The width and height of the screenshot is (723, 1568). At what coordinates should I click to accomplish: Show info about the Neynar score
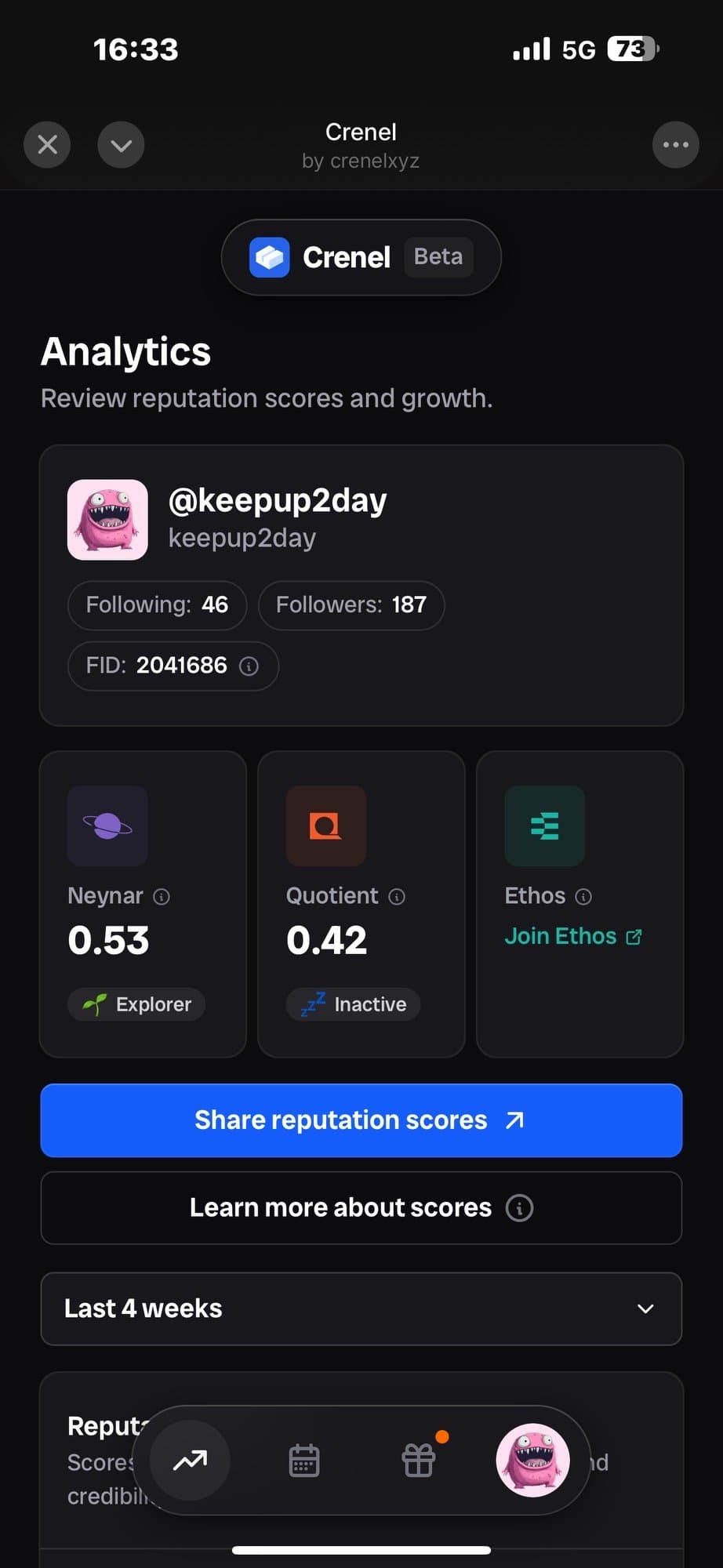click(162, 897)
